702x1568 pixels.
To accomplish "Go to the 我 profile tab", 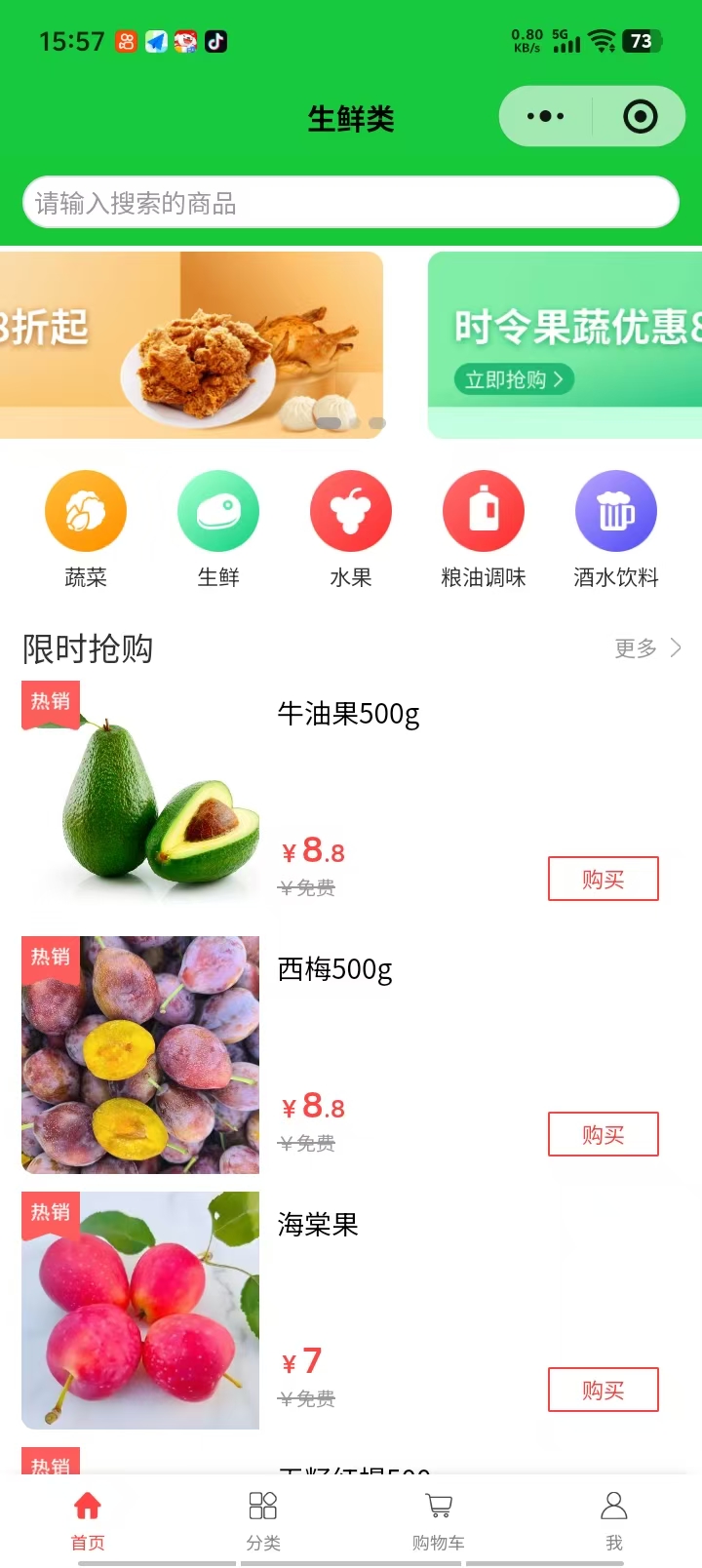I will tap(614, 1519).
